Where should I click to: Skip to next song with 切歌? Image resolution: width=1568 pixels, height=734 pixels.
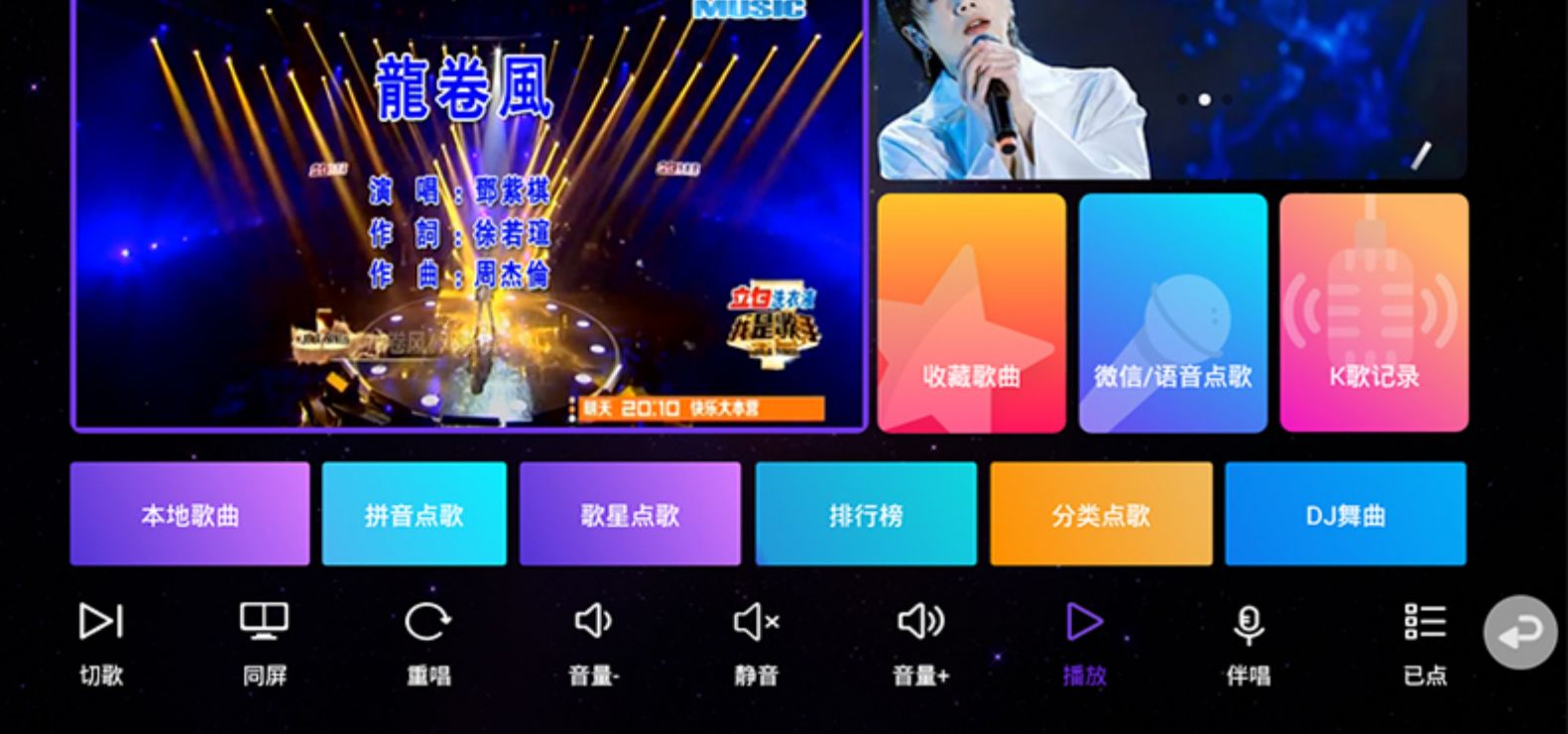click(x=101, y=642)
